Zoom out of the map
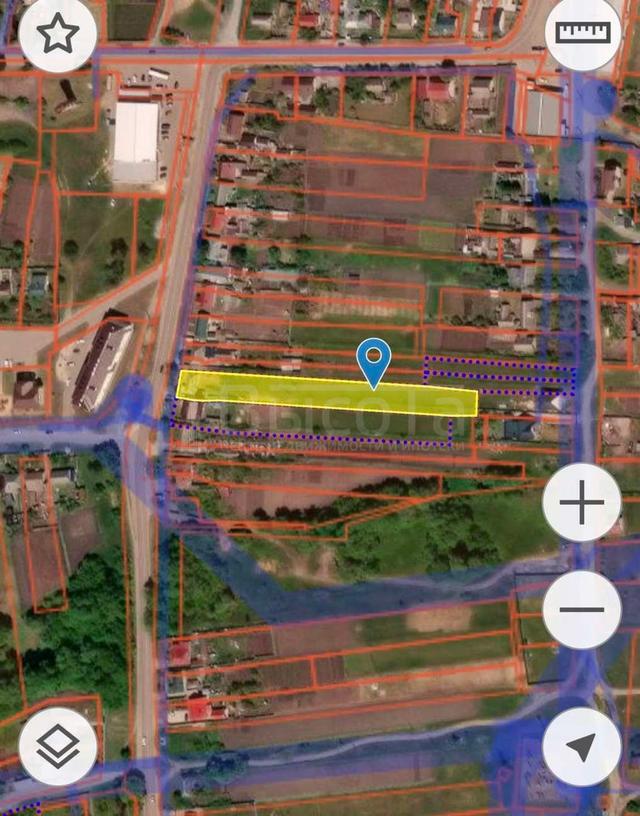This screenshot has width=640, height=816. (581, 609)
